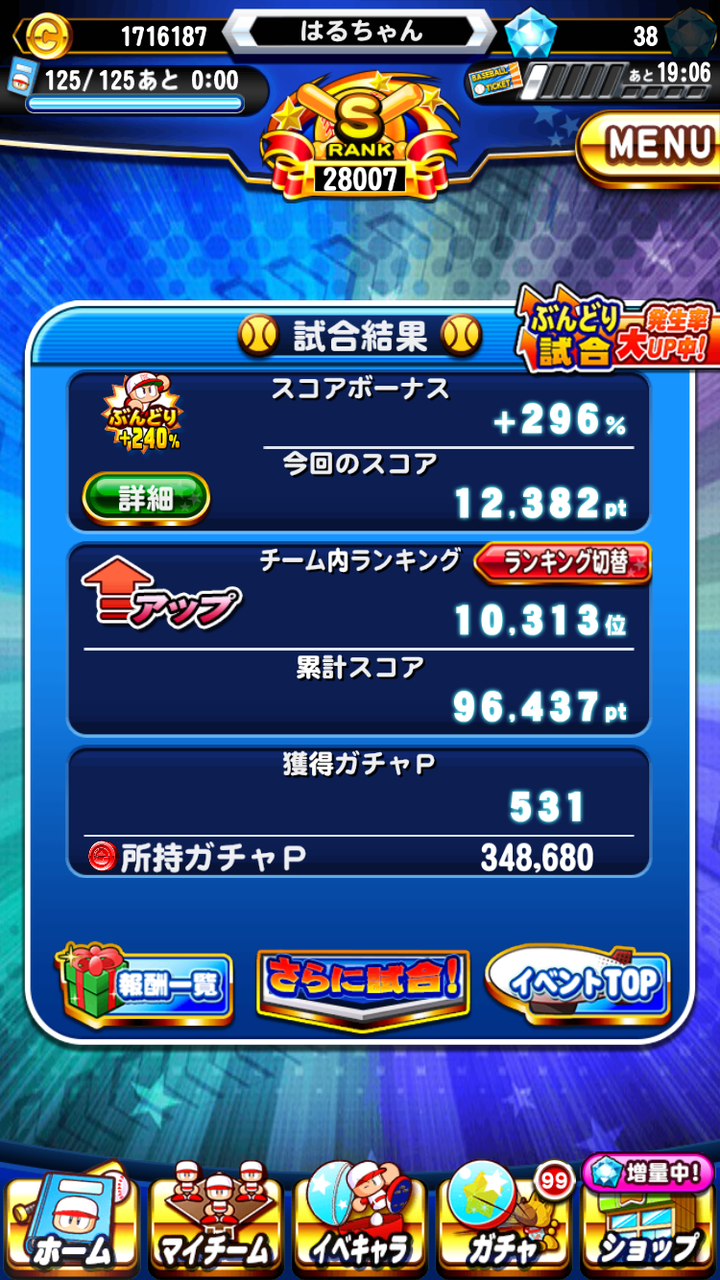Switch ranking with ランキング切替

(x=563, y=563)
